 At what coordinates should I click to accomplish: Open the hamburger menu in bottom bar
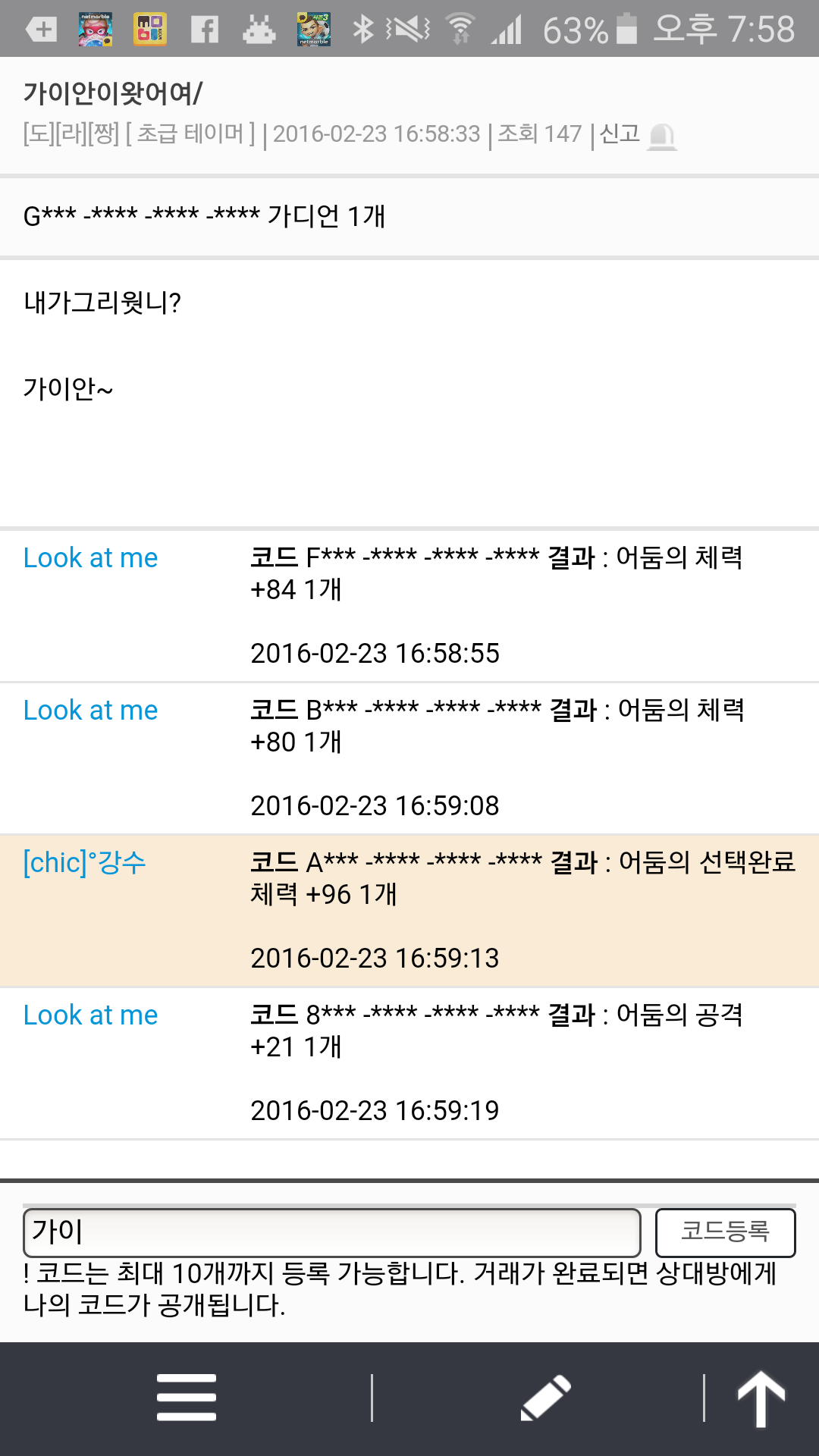187,1397
